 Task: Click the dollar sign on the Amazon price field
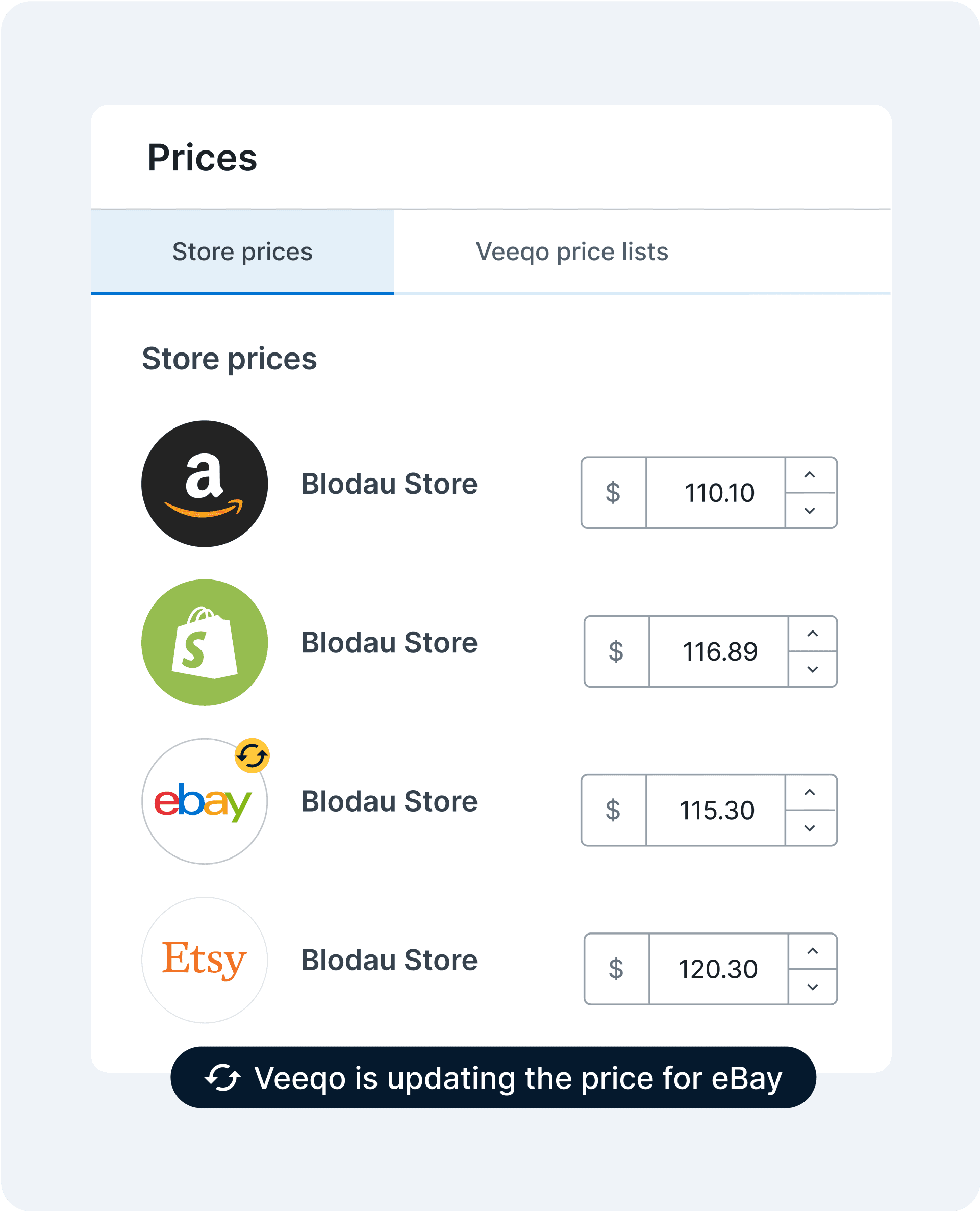613,492
